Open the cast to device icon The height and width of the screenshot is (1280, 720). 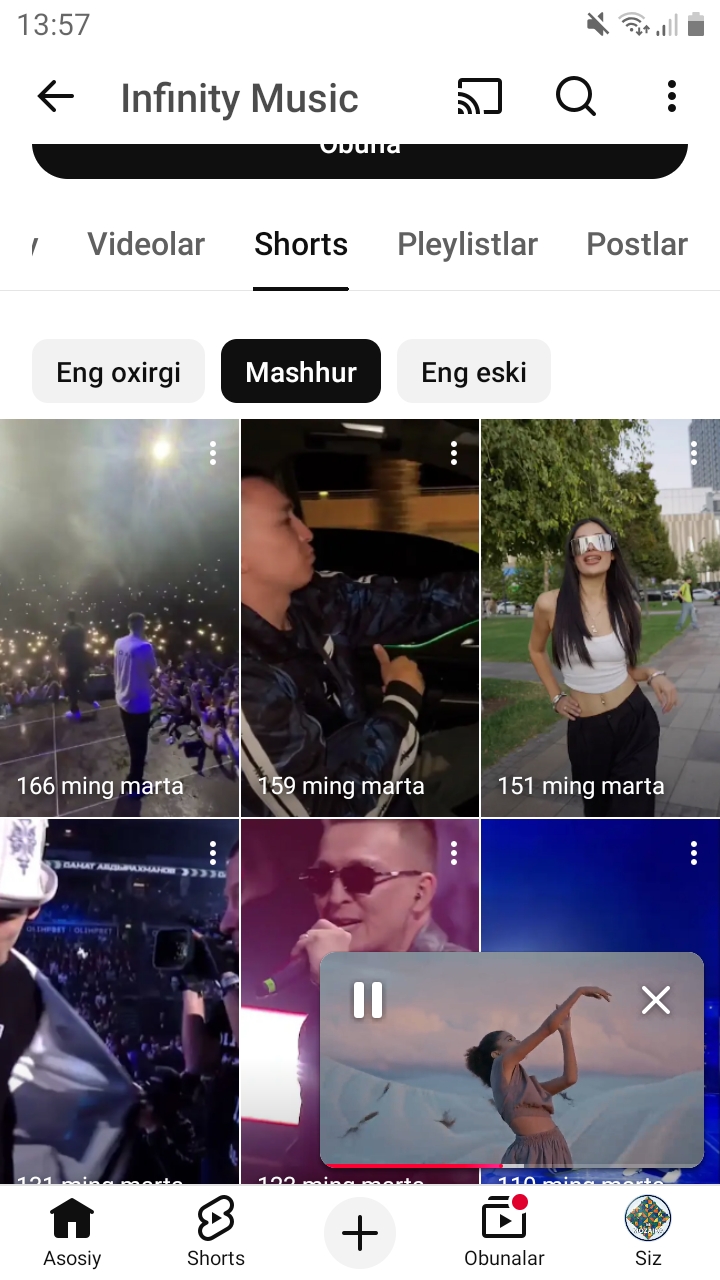[x=480, y=97]
